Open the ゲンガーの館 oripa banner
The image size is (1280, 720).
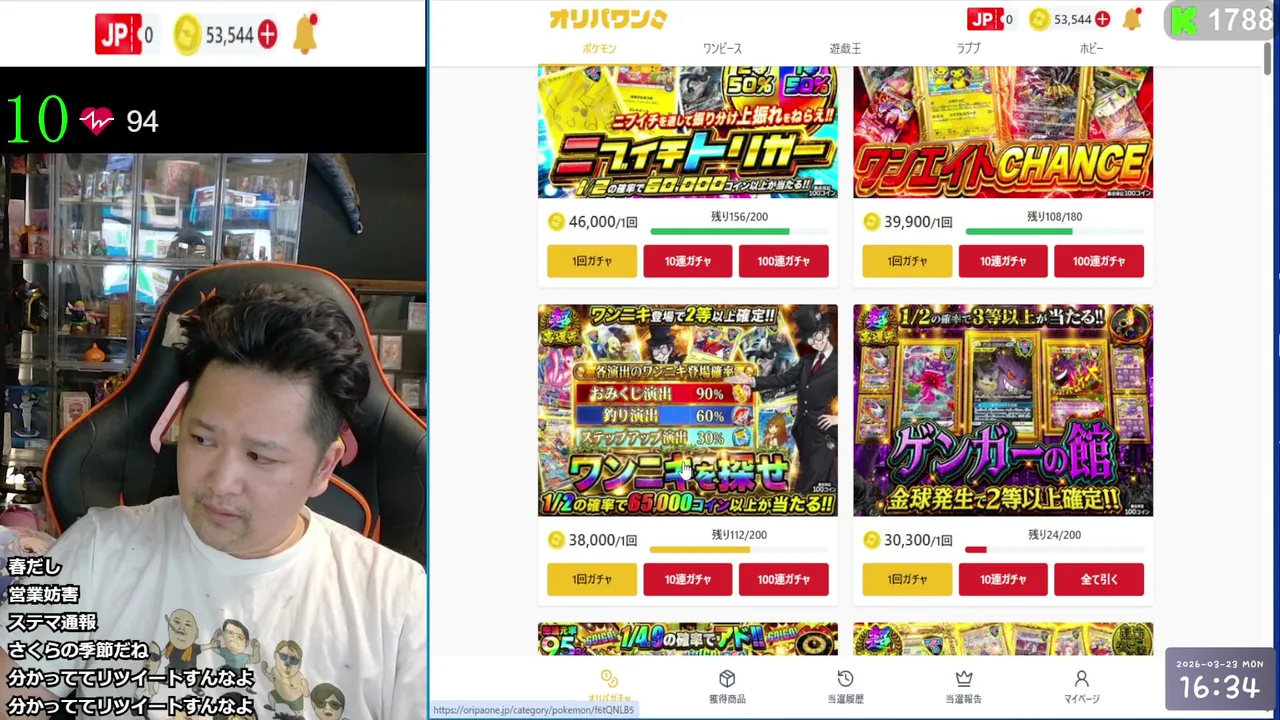click(1002, 410)
